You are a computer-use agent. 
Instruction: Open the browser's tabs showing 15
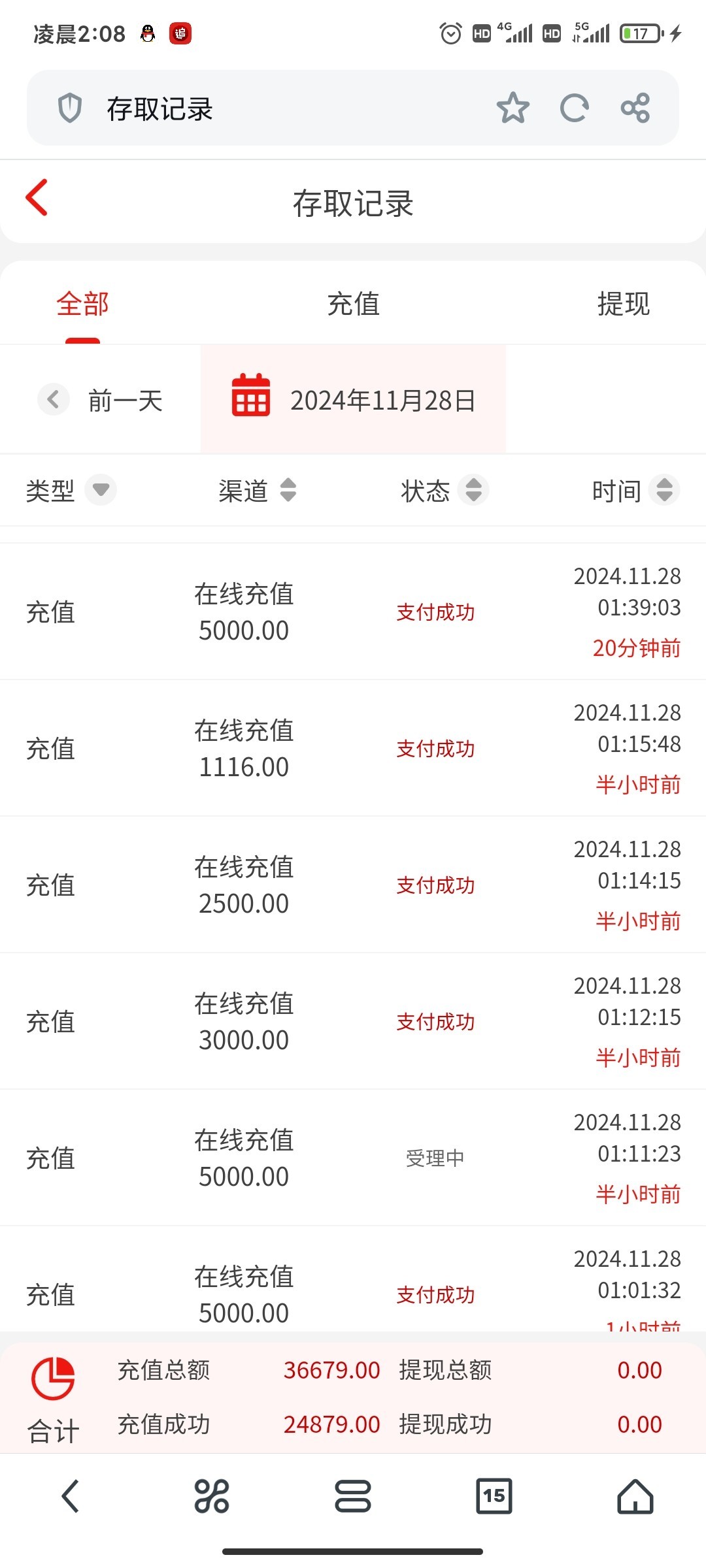494,1496
